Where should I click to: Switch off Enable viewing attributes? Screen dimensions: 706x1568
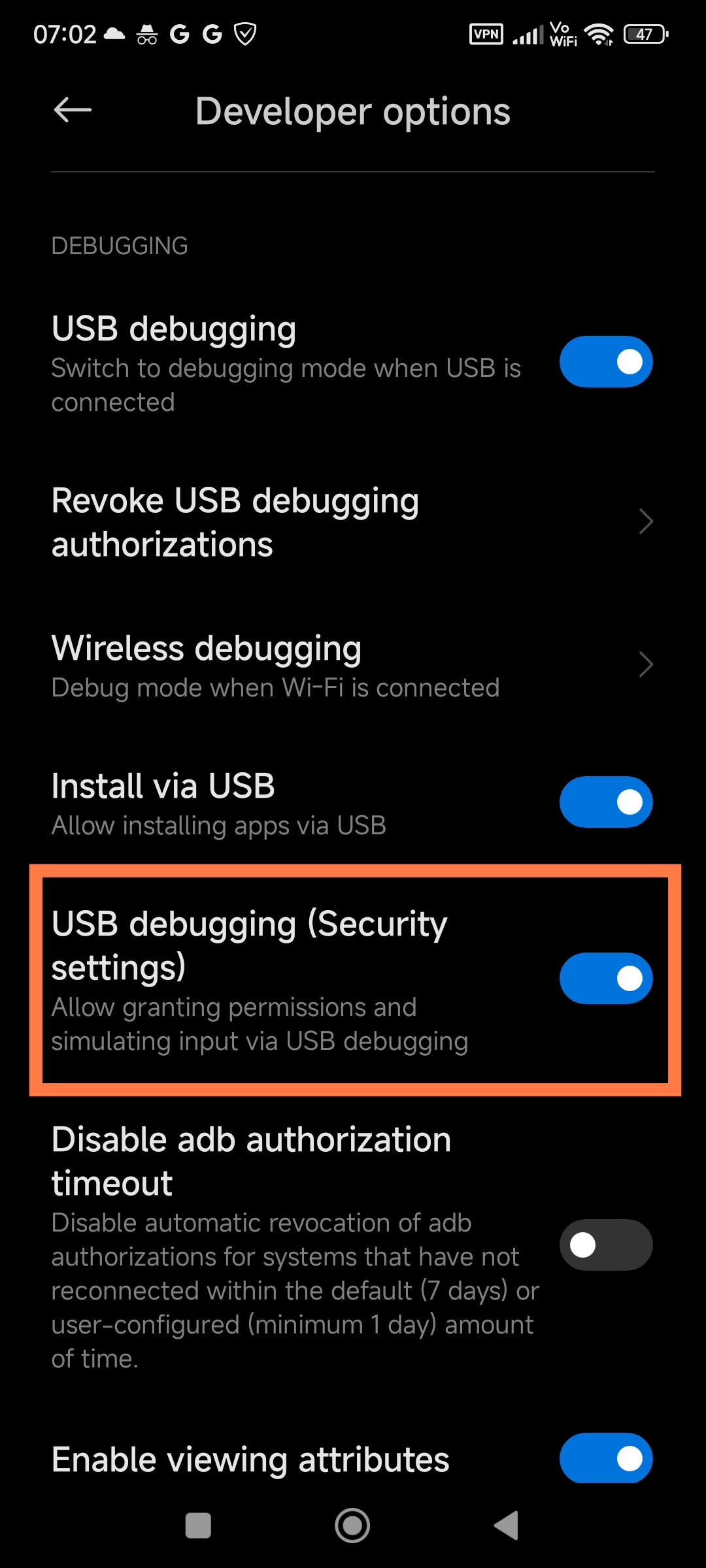tap(606, 1458)
